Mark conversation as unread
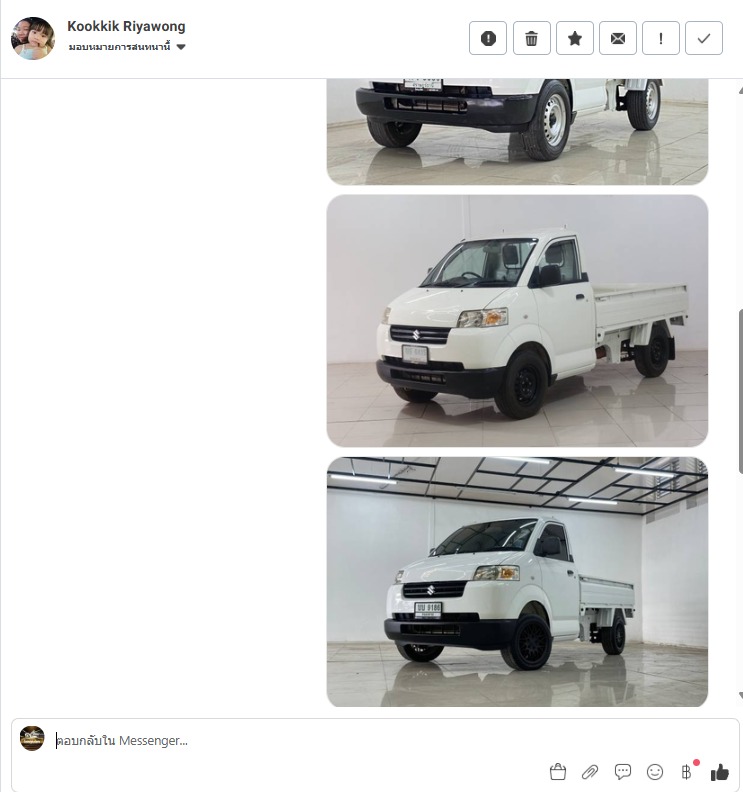Viewport: 743px width, 792px height. tap(618, 38)
